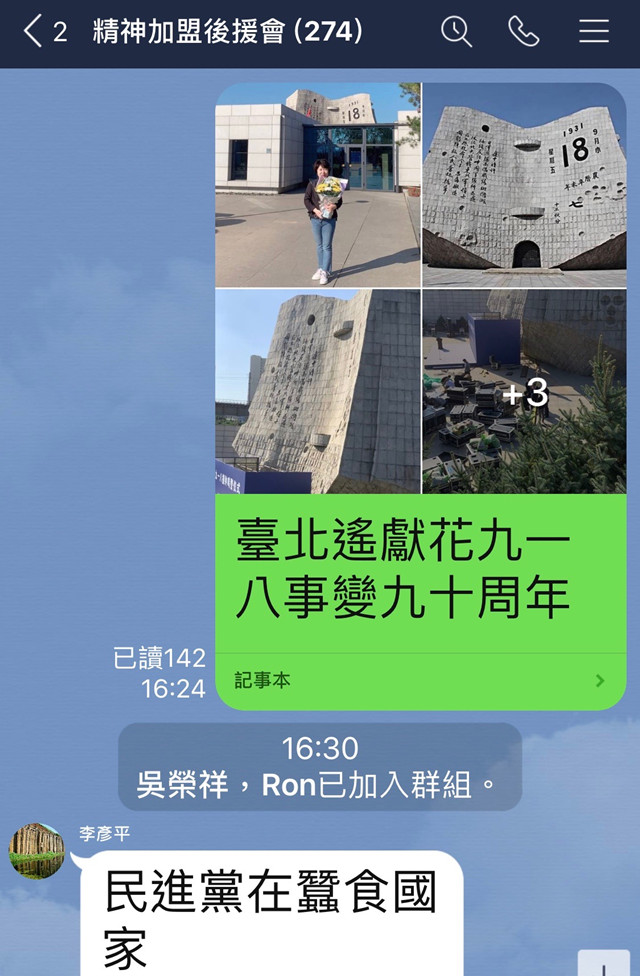Search within this chat
The width and height of the screenshot is (640, 976).
point(456,32)
